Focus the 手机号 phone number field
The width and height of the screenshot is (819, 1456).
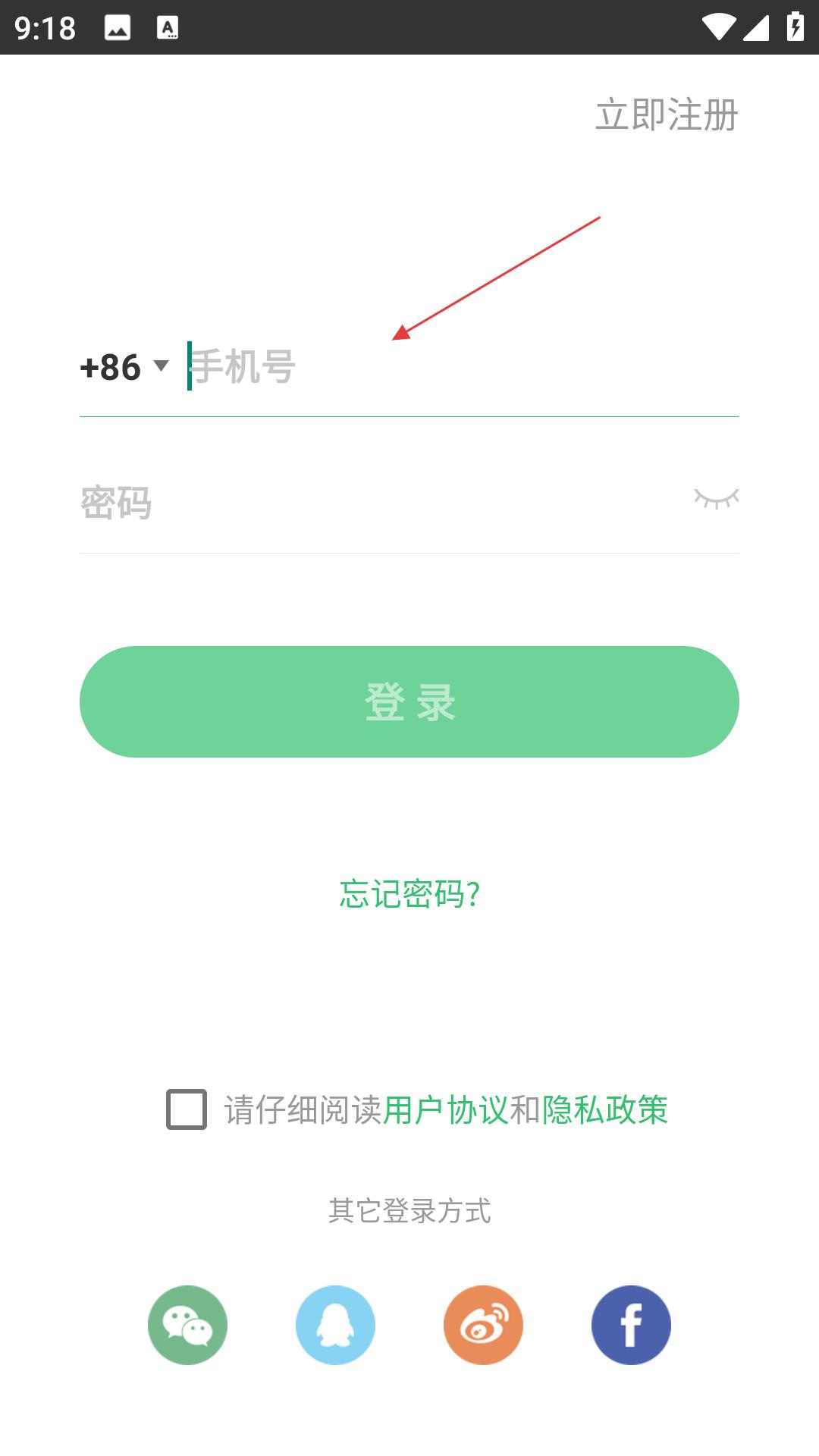(463, 367)
